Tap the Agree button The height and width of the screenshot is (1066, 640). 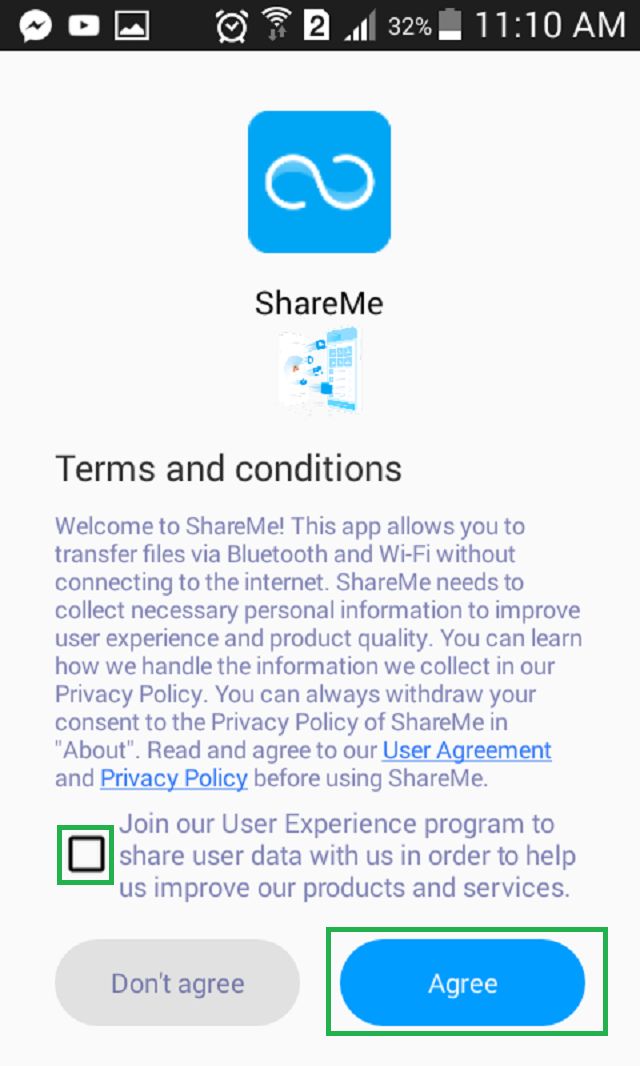(463, 983)
